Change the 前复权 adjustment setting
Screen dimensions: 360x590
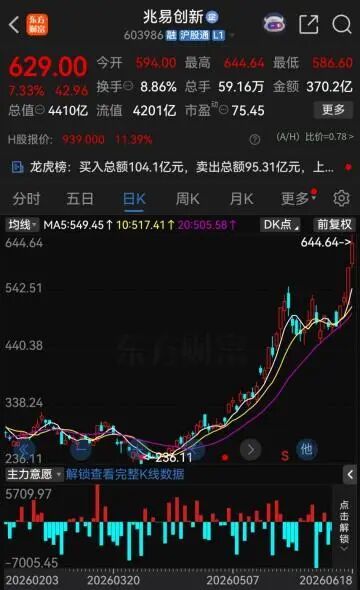click(x=334, y=225)
